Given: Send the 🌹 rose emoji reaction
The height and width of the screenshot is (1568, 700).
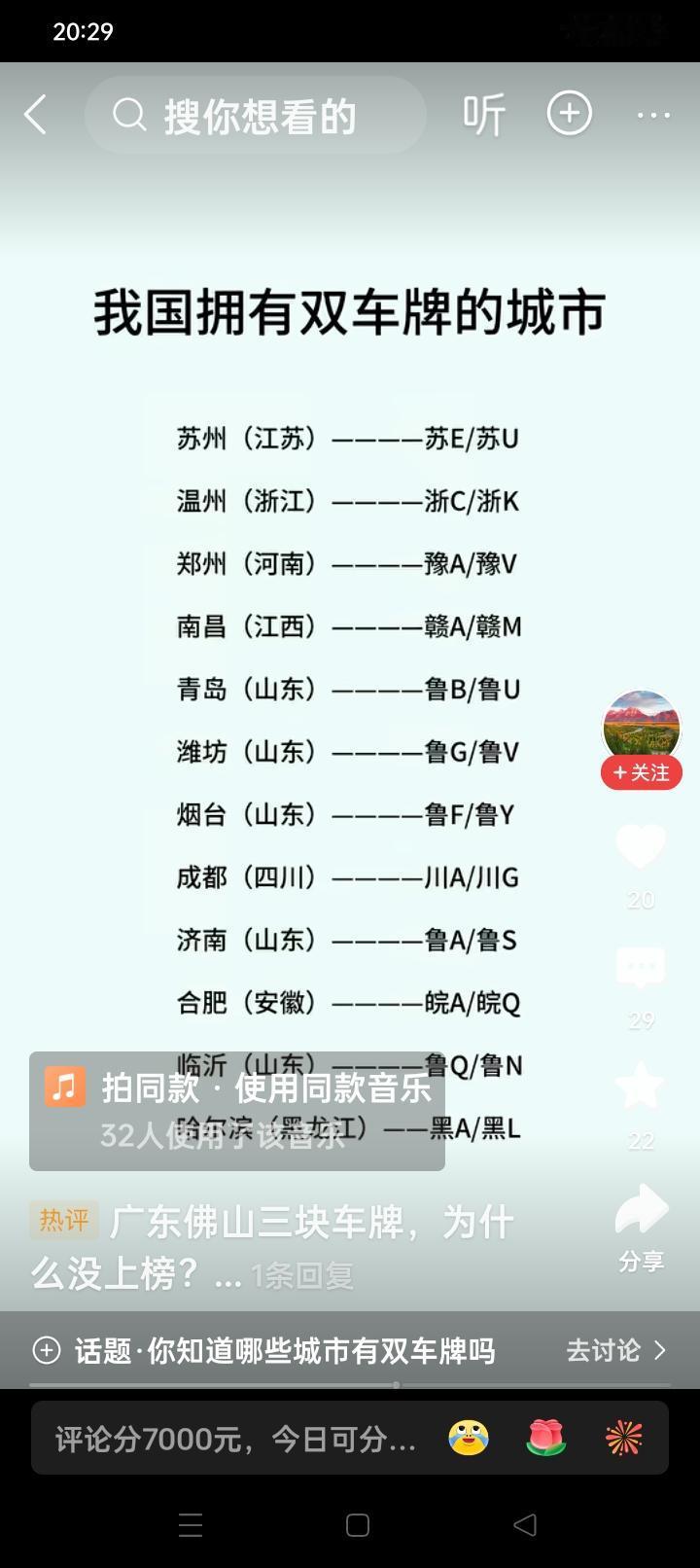Looking at the screenshot, I should tap(546, 1438).
